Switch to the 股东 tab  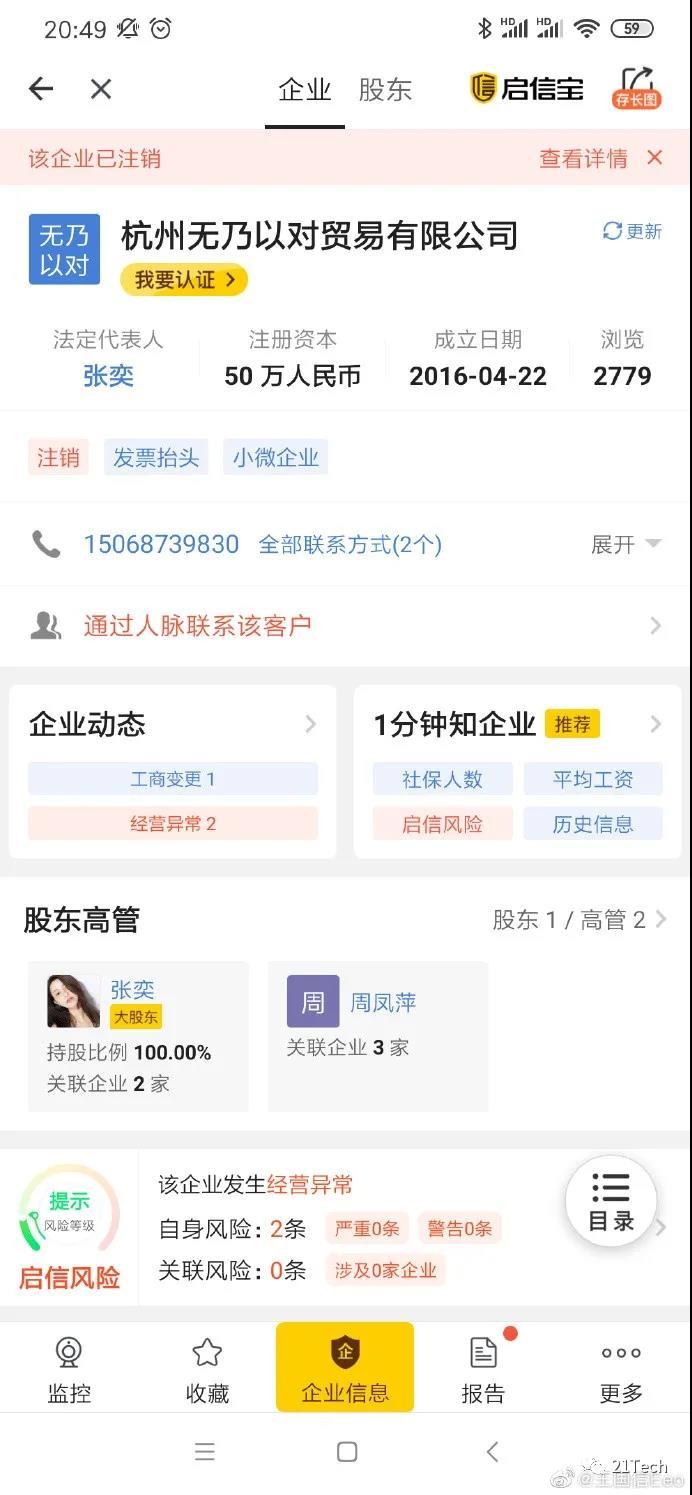coord(385,90)
